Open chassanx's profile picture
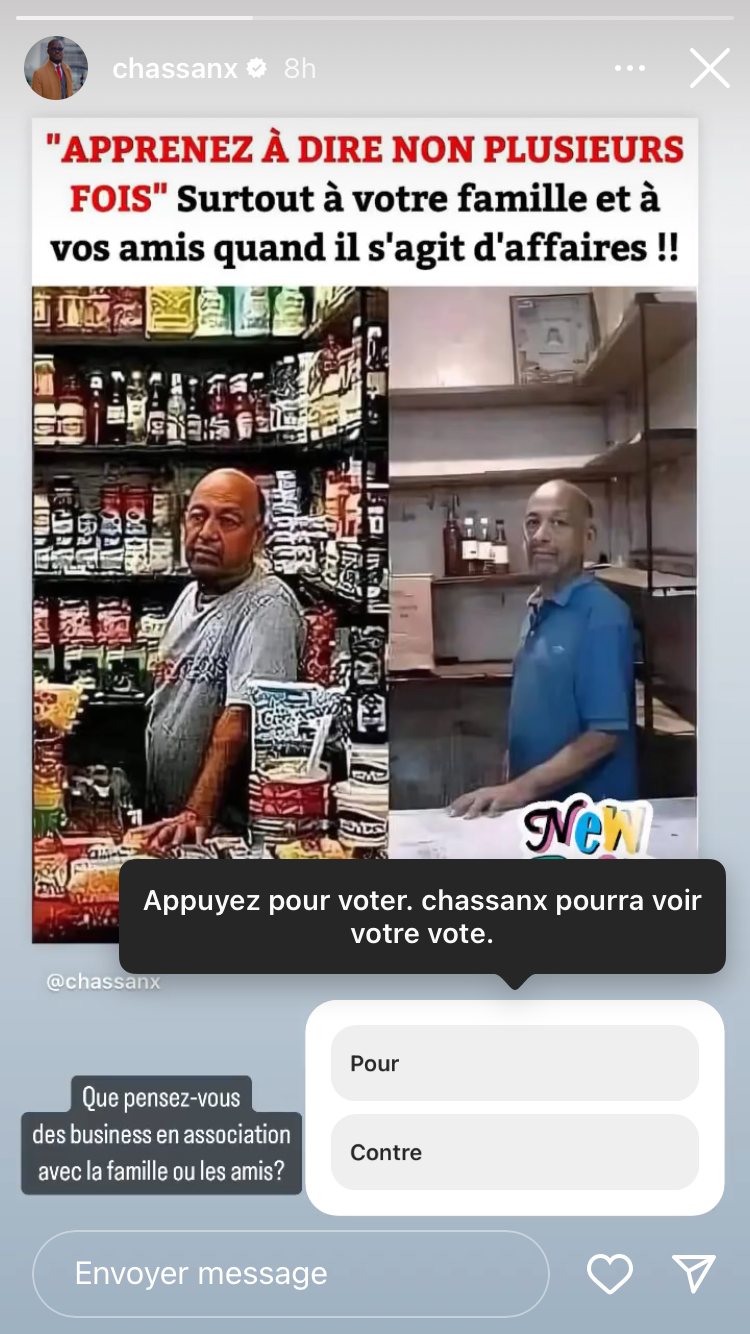The height and width of the screenshot is (1334, 750). click(x=56, y=68)
